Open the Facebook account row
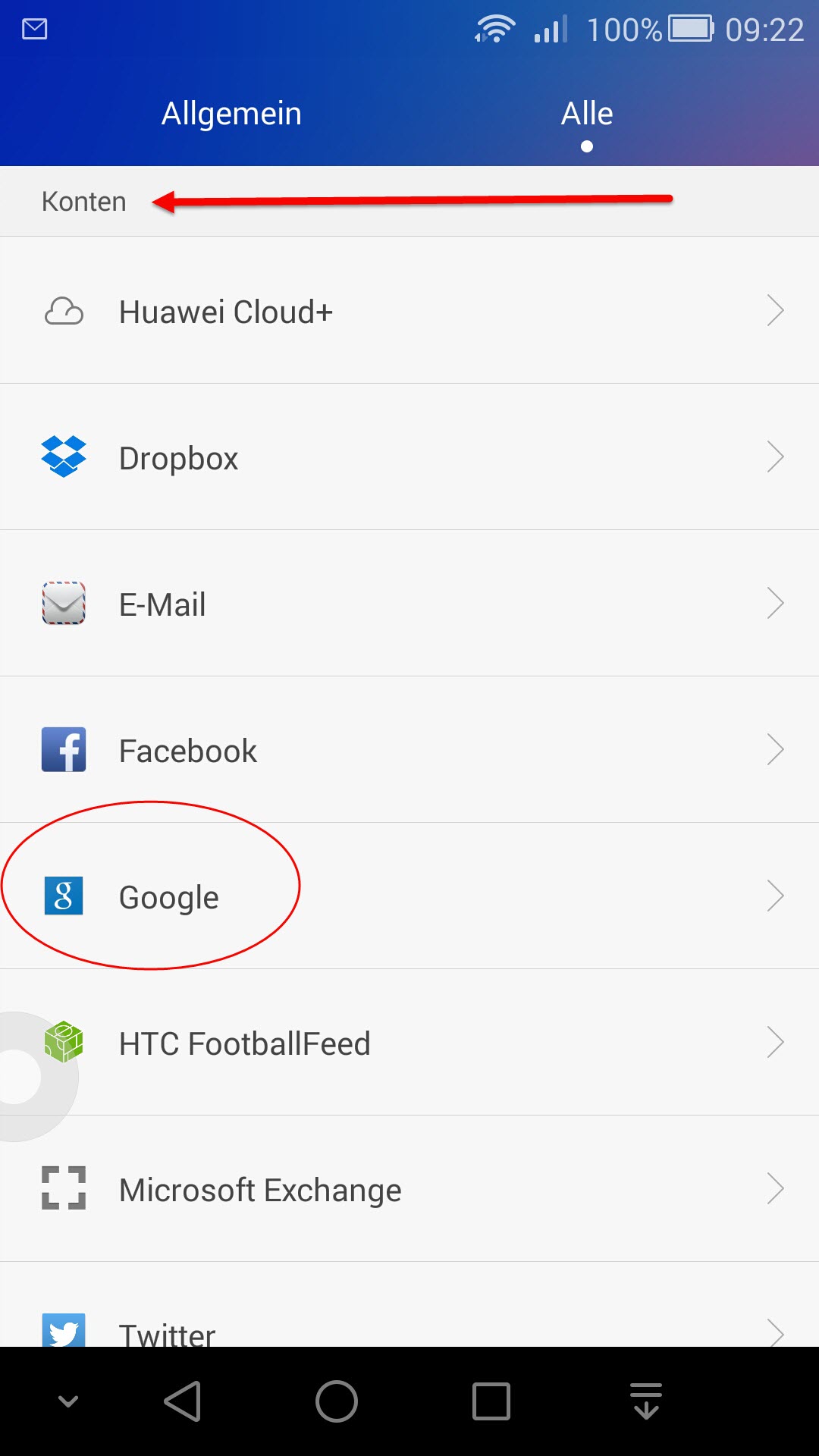 pyautogui.click(x=409, y=749)
